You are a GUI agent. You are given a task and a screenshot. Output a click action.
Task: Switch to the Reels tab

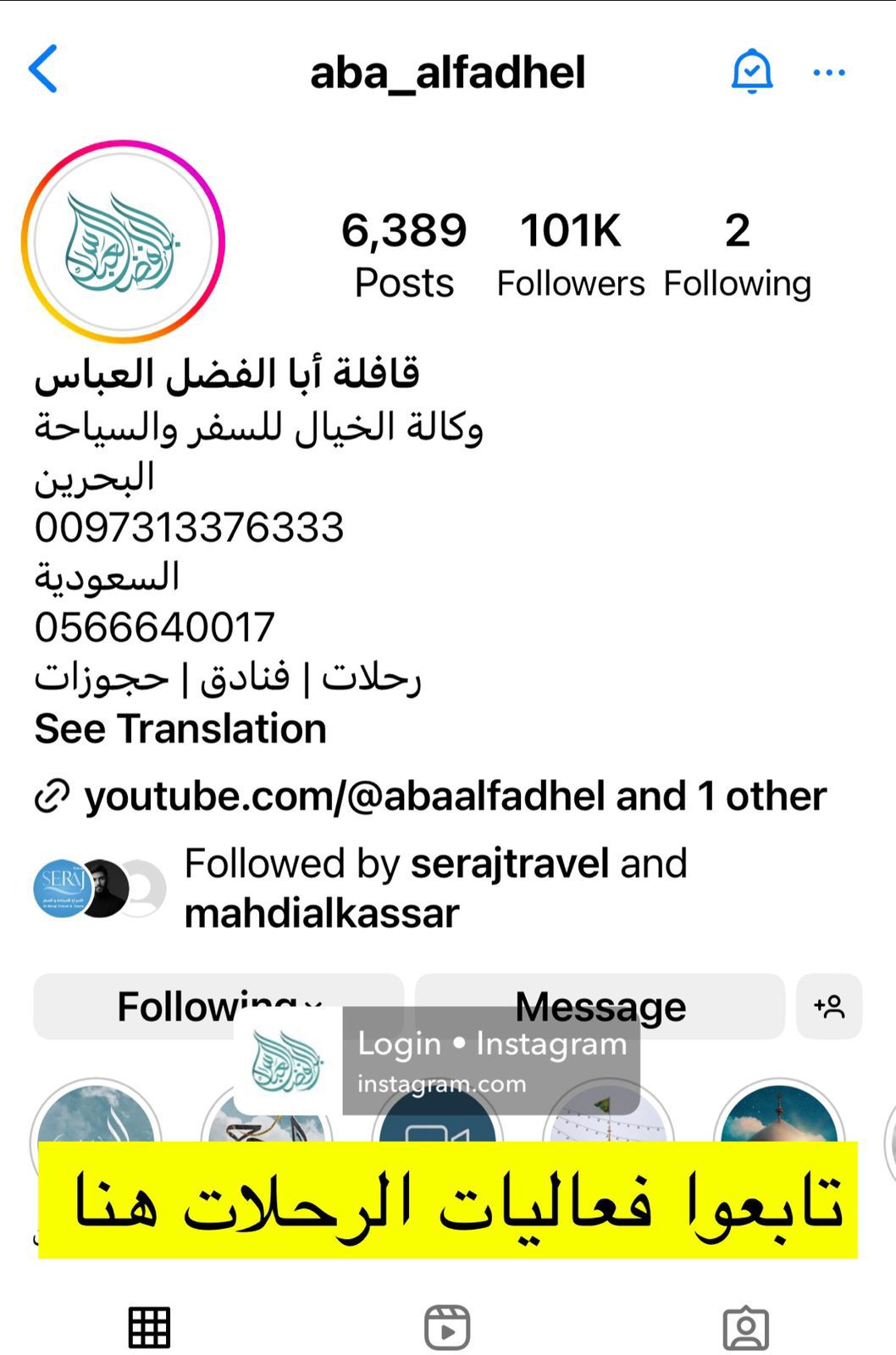tap(447, 1327)
